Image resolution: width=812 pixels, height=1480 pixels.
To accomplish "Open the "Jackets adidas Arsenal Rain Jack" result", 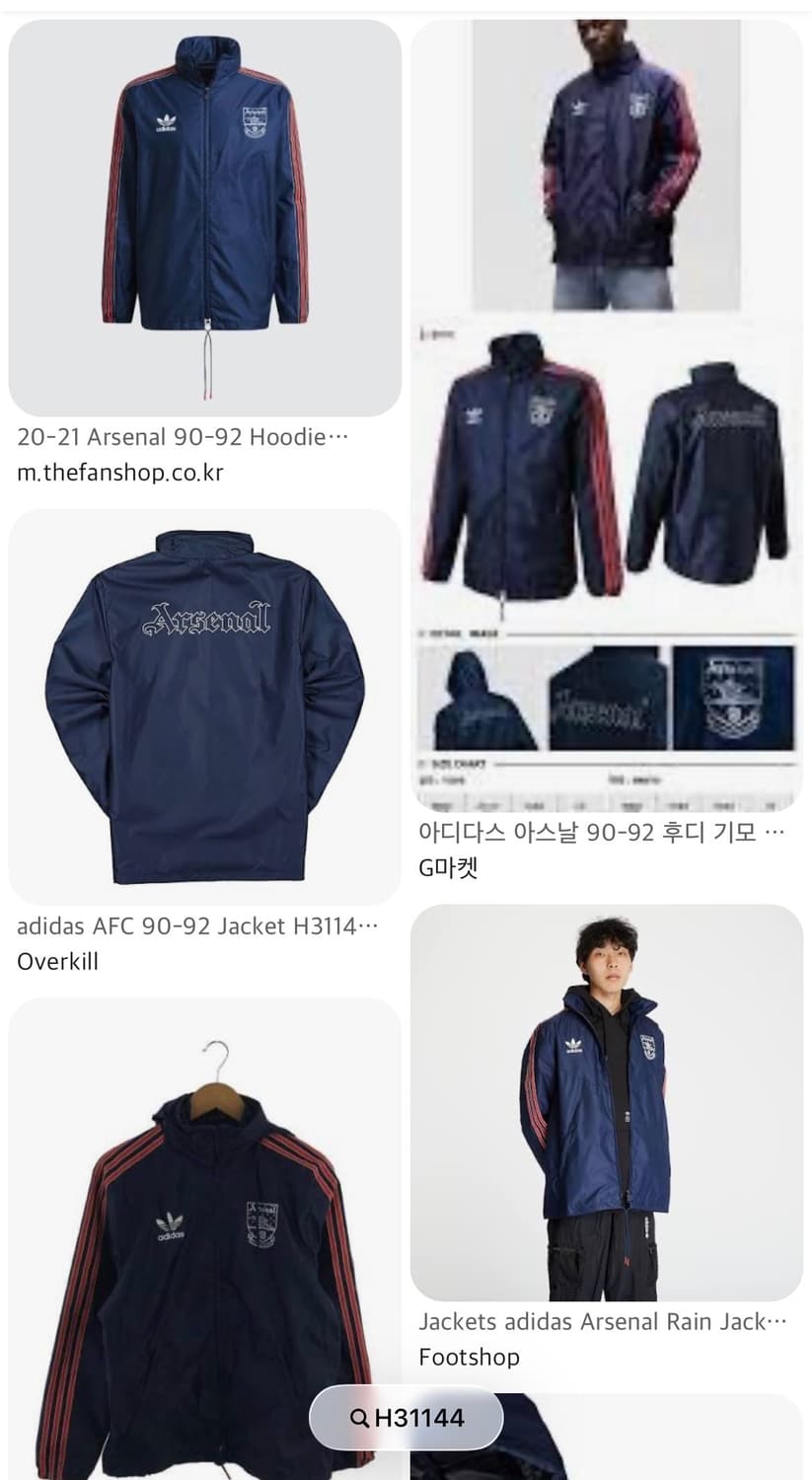I will coord(602,1321).
